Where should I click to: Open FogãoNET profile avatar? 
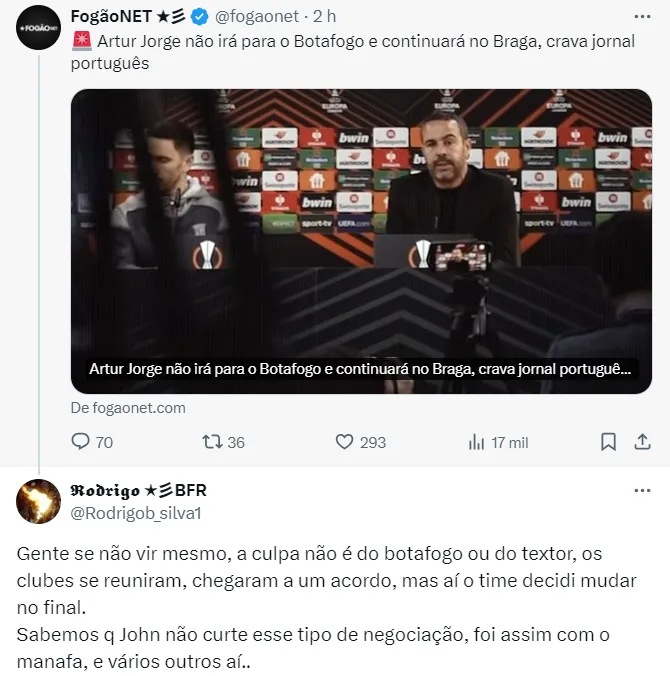point(38,27)
